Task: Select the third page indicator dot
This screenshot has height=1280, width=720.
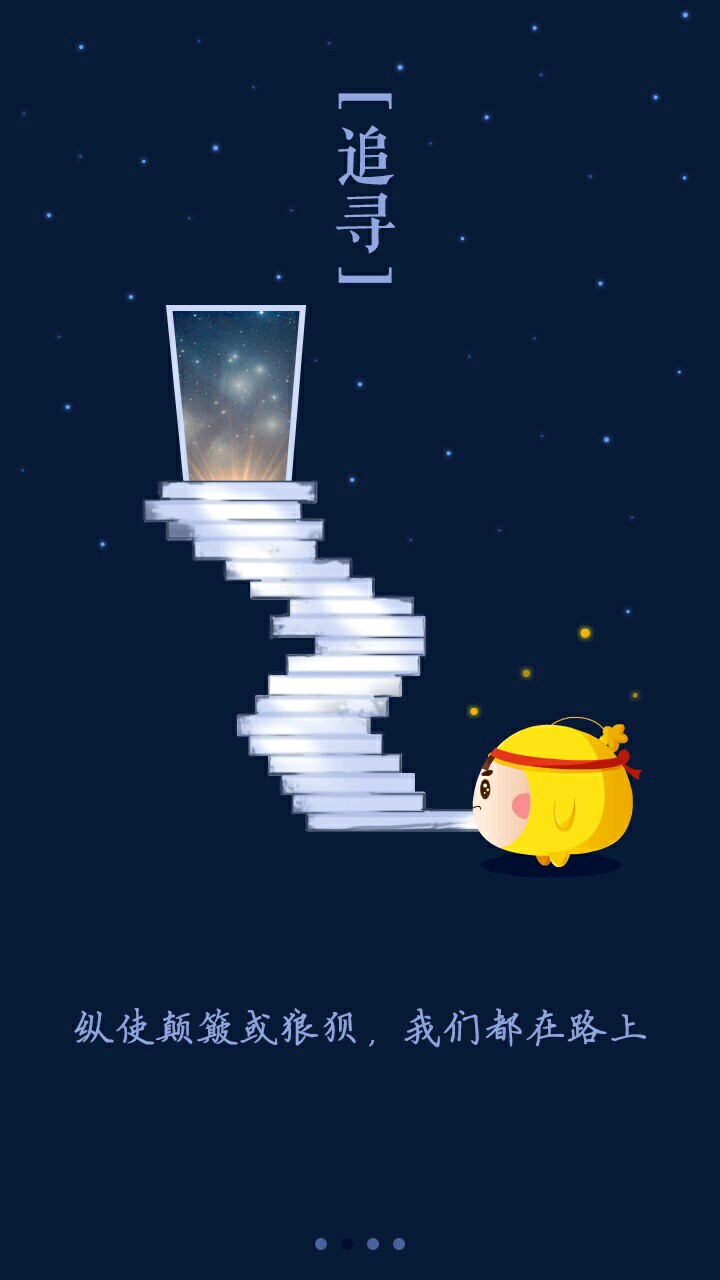Action: (373, 1244)
